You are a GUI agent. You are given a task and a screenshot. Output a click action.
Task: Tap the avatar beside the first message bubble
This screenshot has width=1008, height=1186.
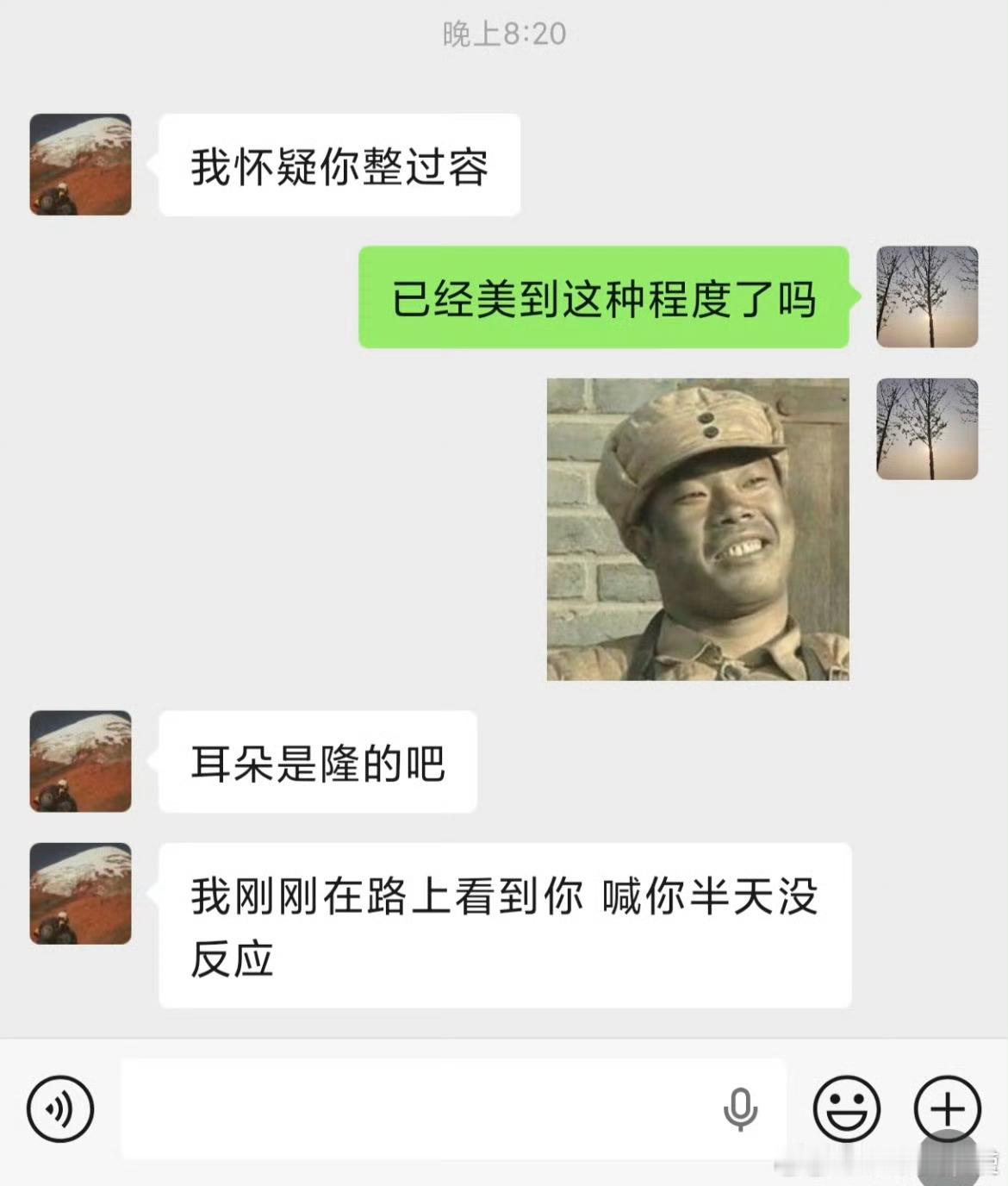[x=79, y=164]
